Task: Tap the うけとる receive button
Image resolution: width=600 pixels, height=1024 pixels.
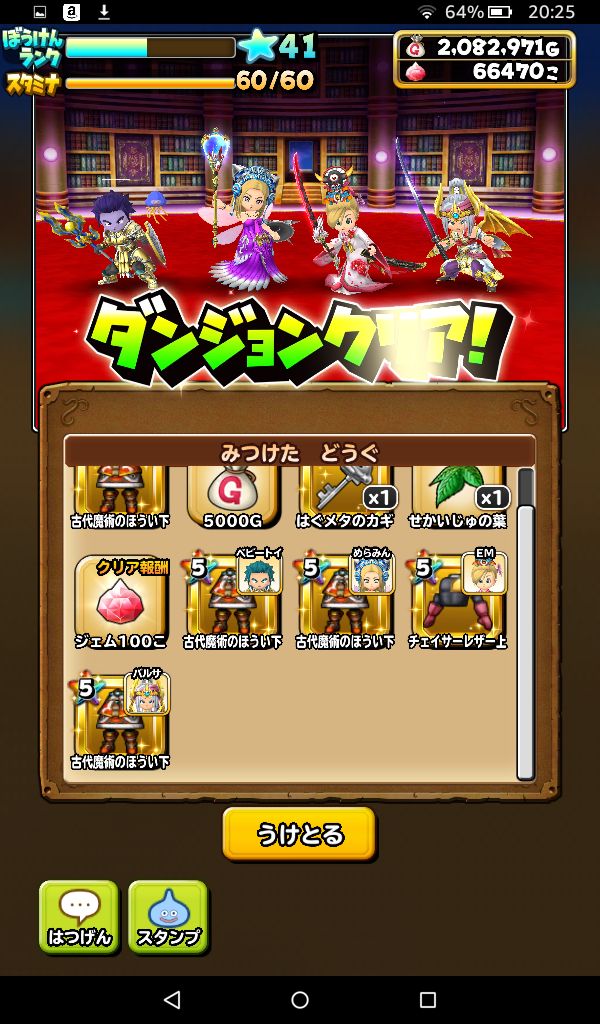Action: click(299, 834)
